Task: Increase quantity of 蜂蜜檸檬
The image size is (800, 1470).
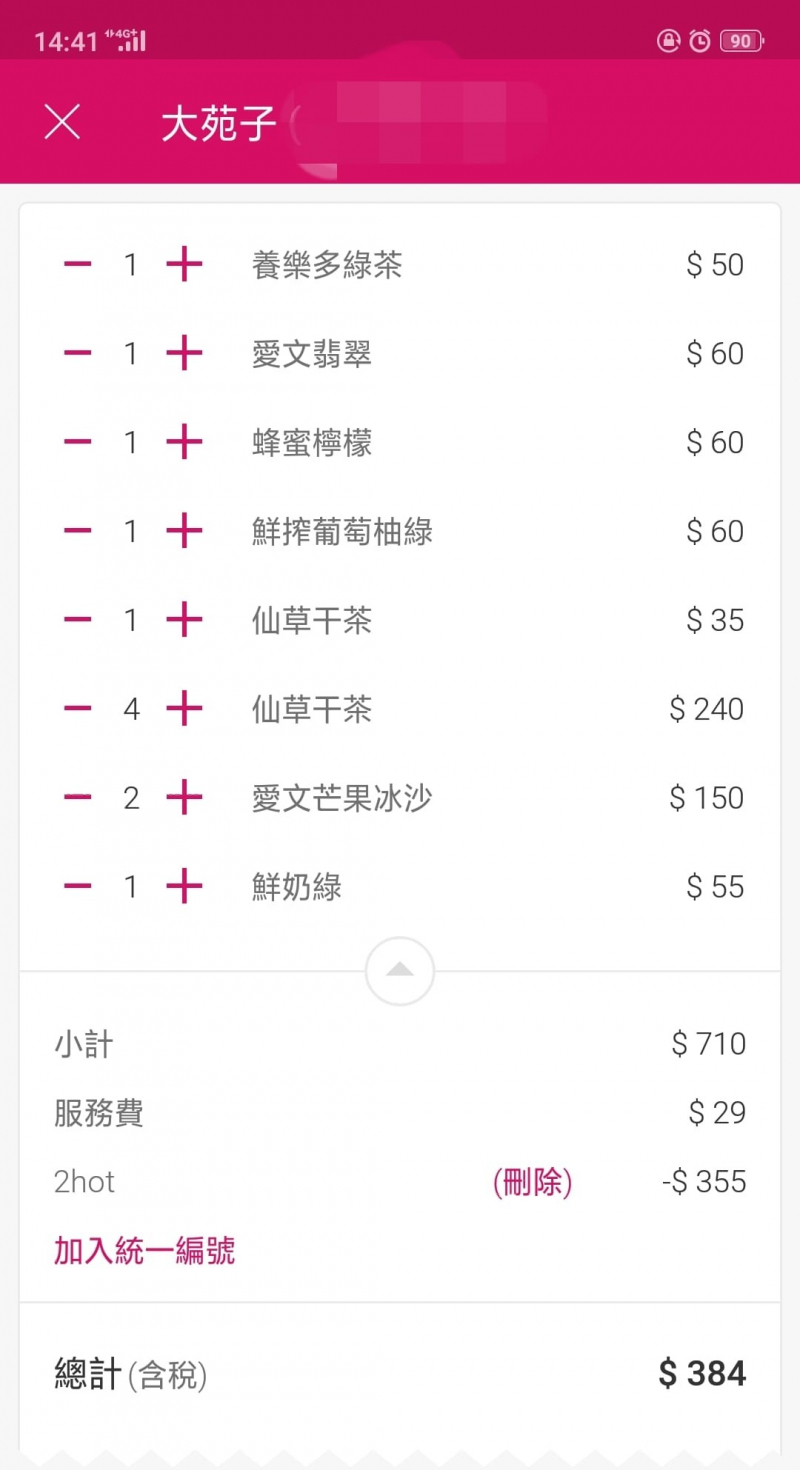Action: coord(184,442)
